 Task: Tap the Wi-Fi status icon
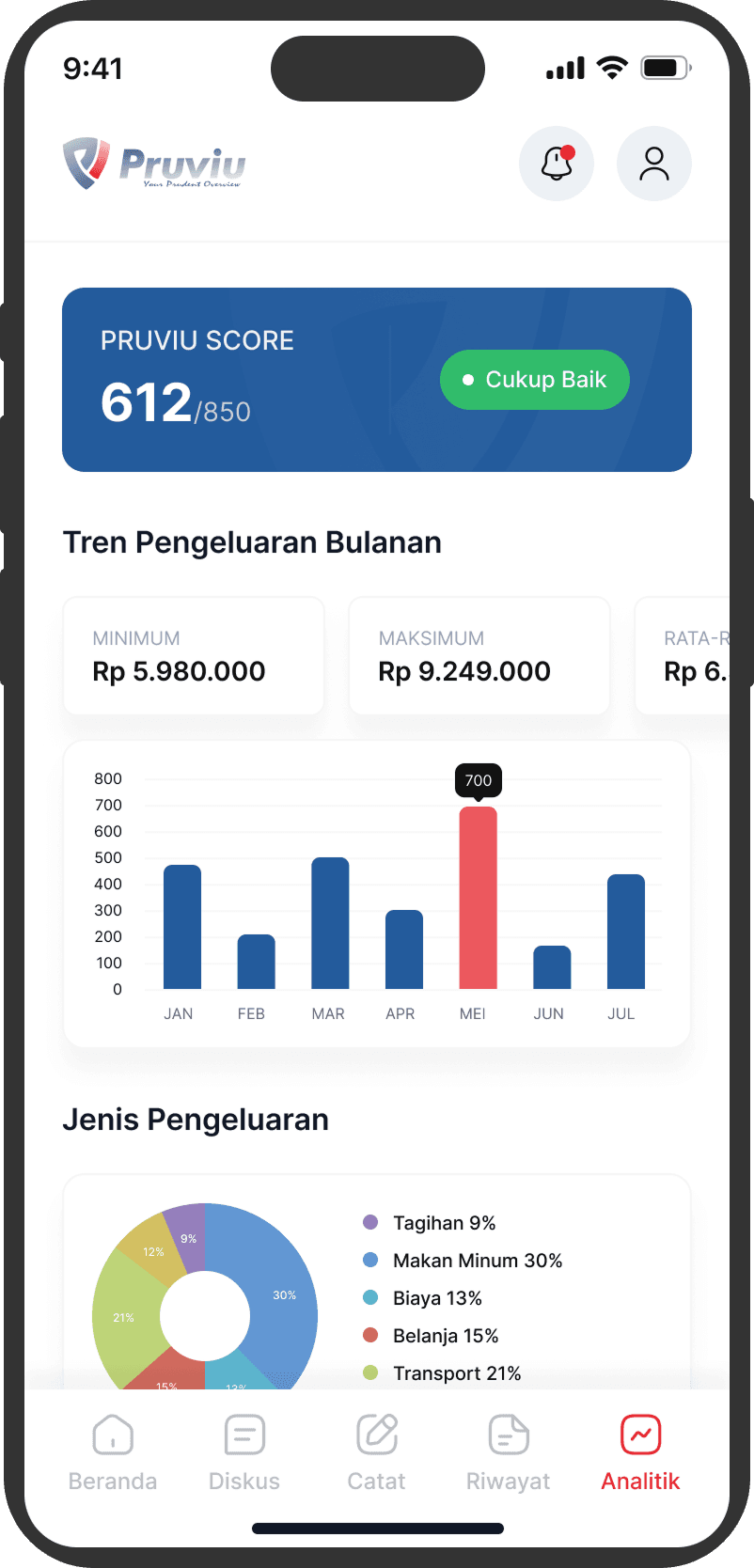(612, 67)
